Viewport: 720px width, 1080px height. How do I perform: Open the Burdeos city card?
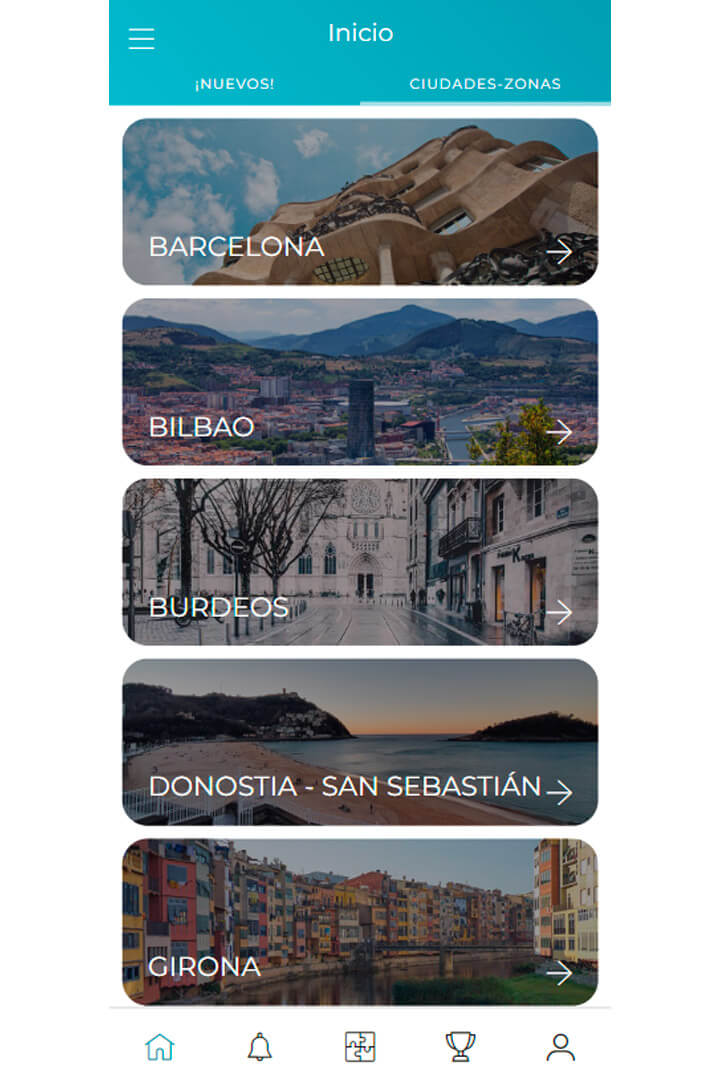[360, 562]
